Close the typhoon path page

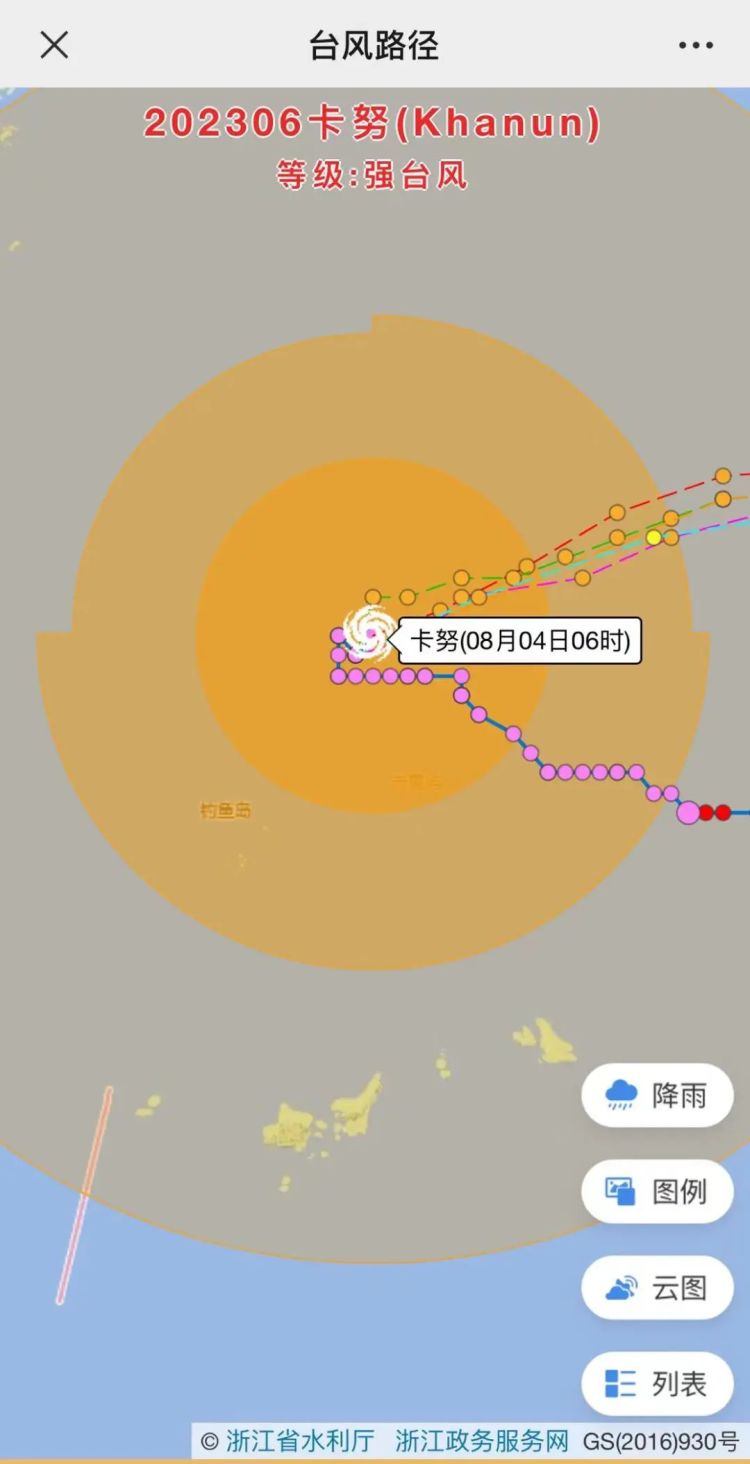click(x=54, y=45)
